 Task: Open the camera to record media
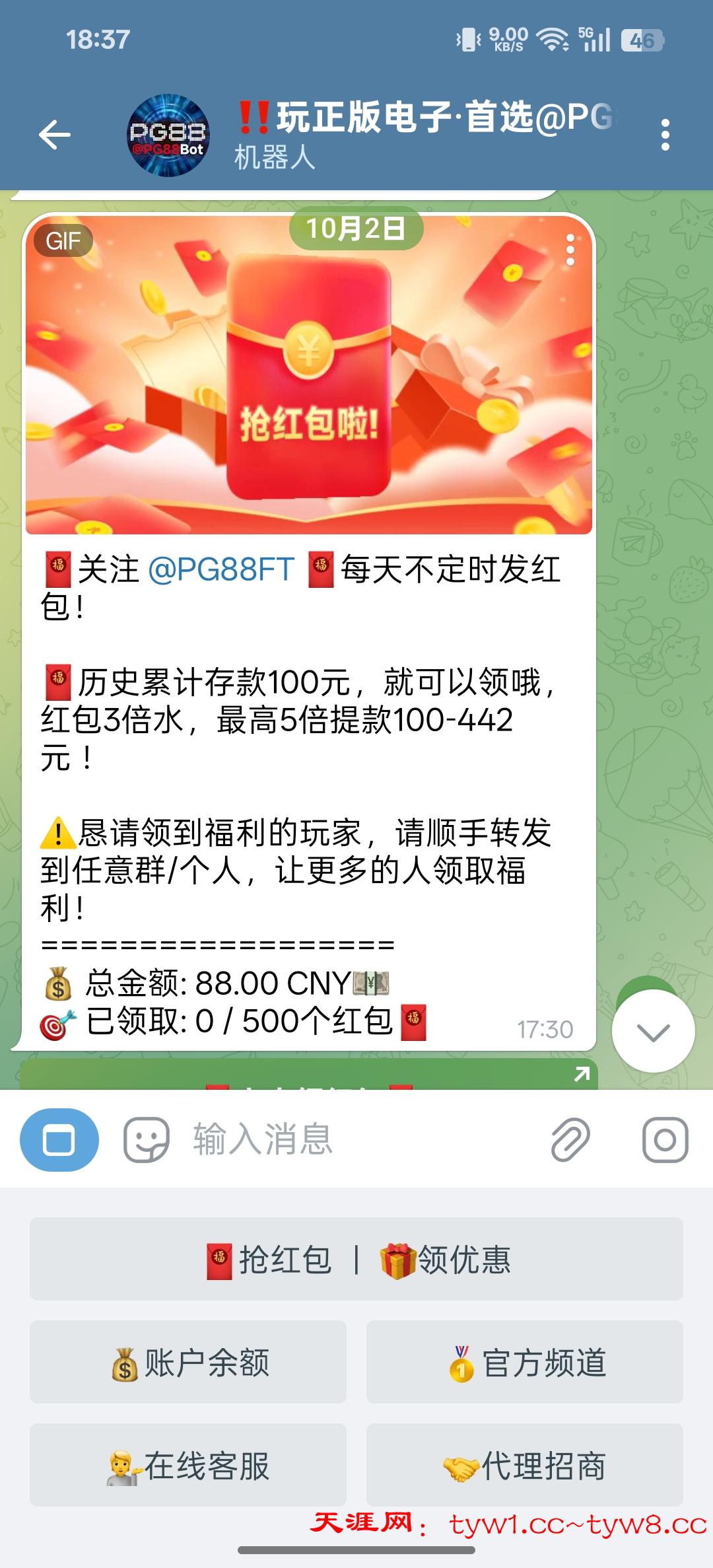click(x=665, y=1140)
